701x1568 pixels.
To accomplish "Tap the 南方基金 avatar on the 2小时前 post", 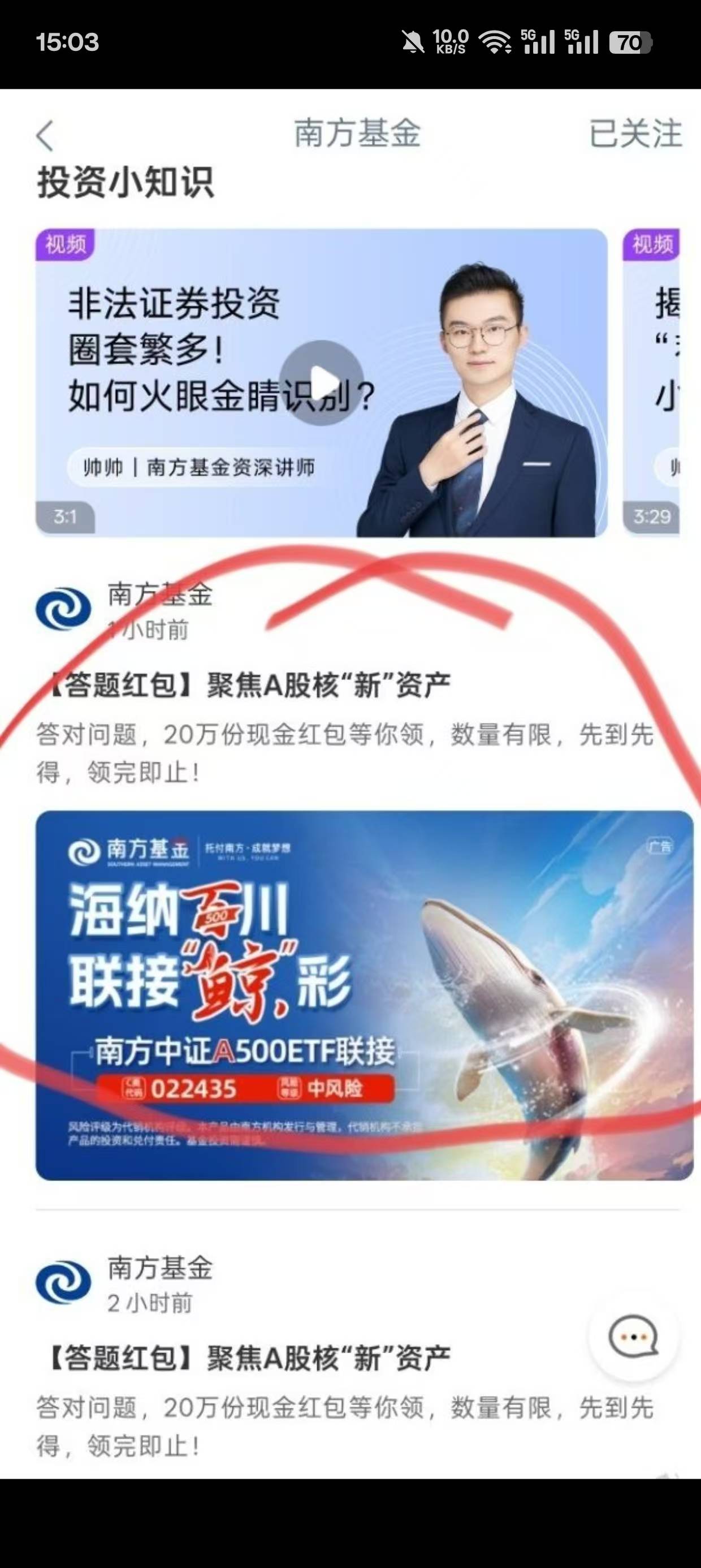I will (x=63, y=1283).
